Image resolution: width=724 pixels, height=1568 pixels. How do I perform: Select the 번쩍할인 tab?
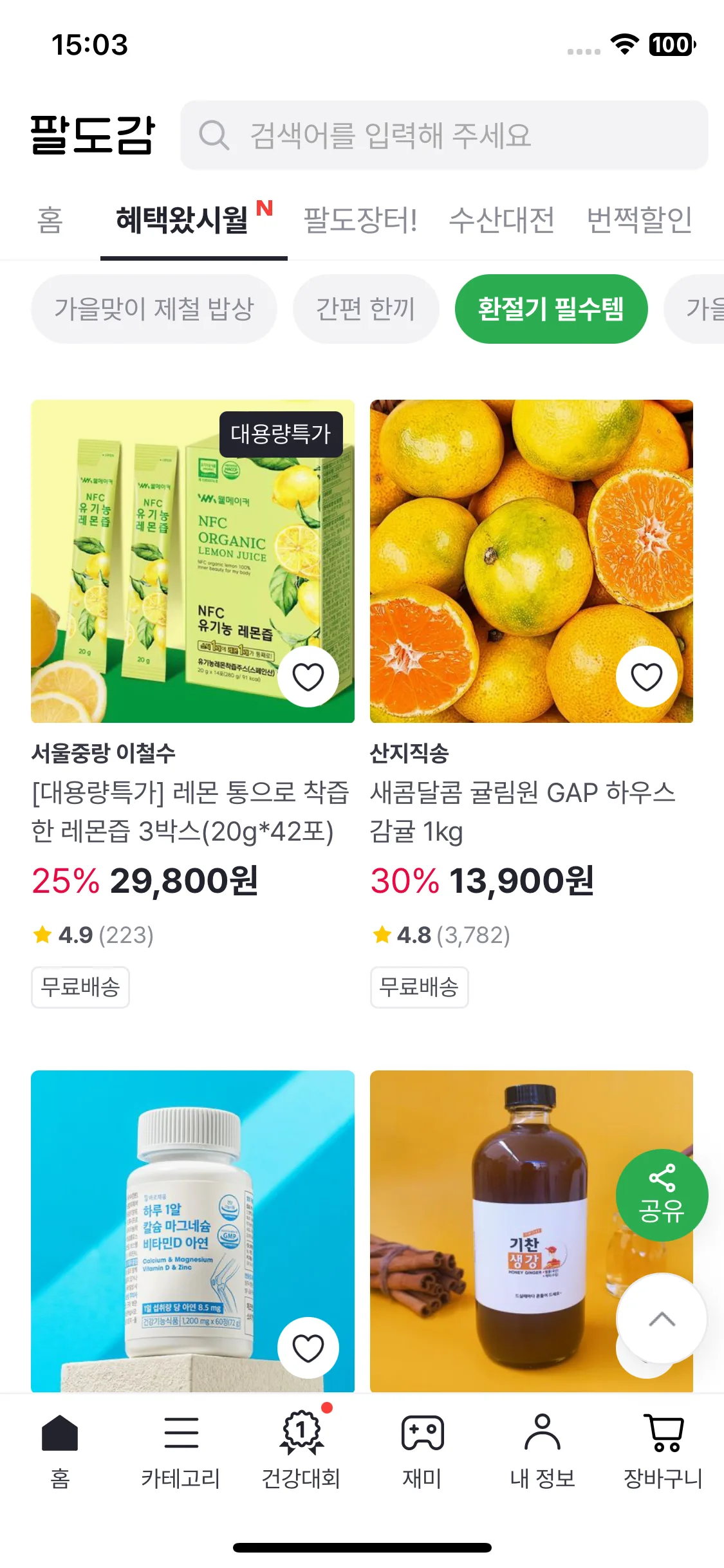639,220
